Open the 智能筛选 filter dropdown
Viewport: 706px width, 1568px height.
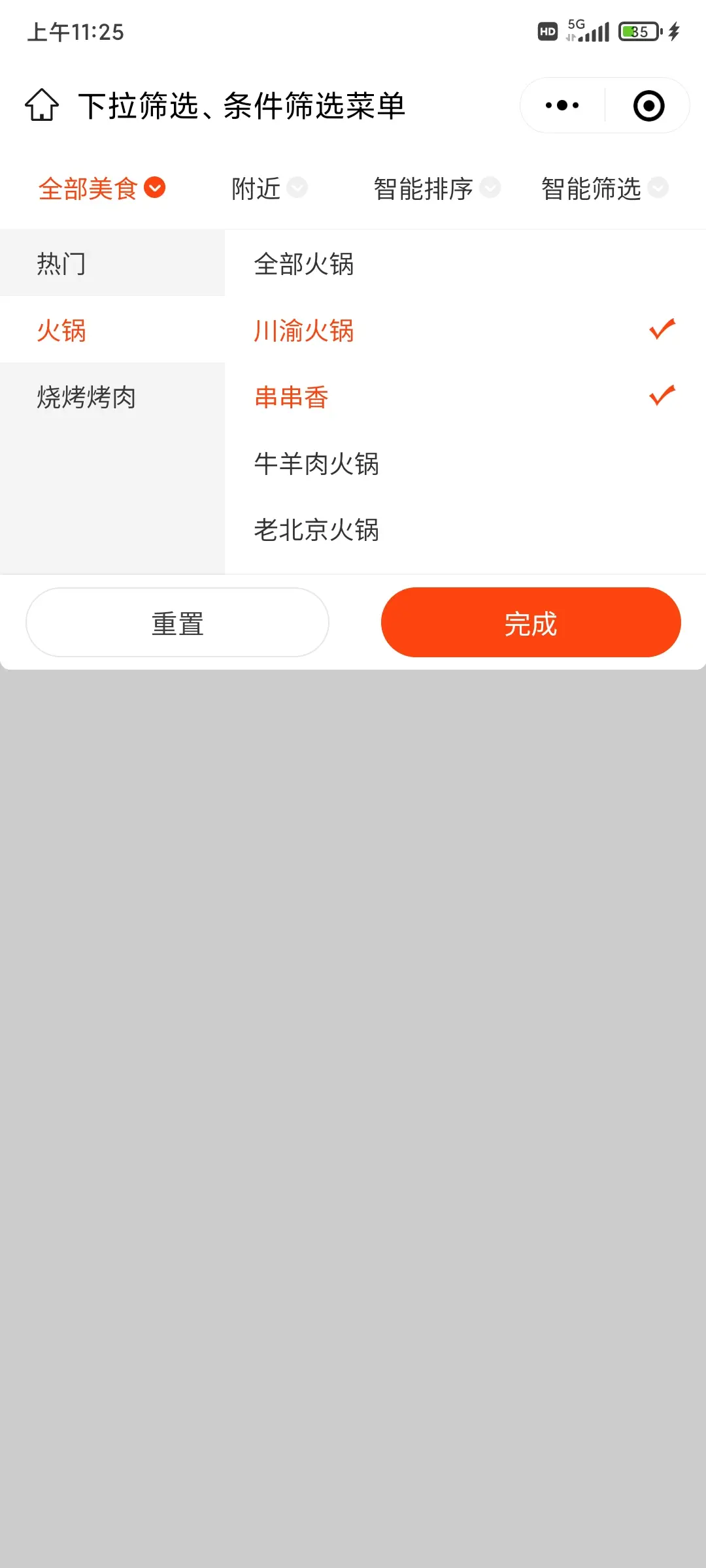(x=604, y=189)
